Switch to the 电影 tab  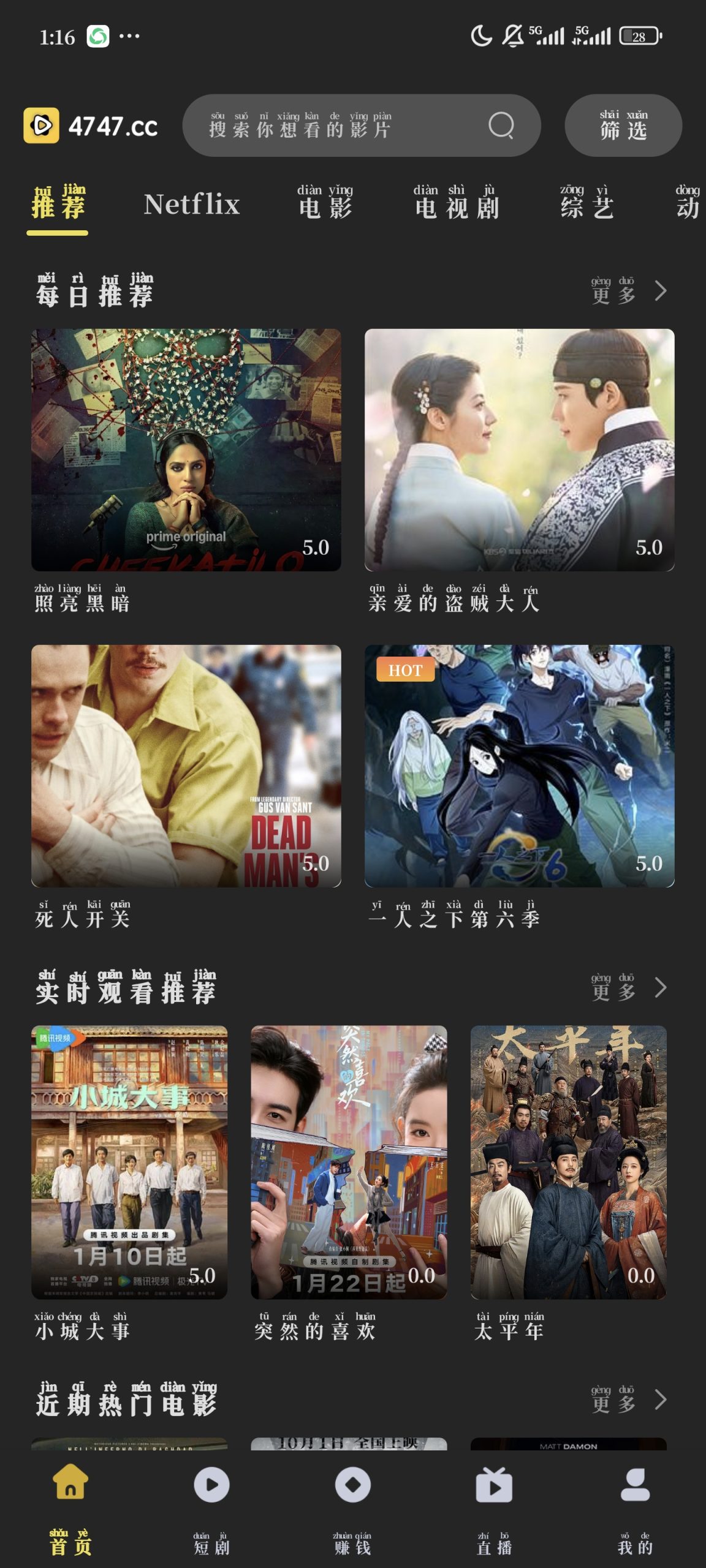click(x=325, y=203)
